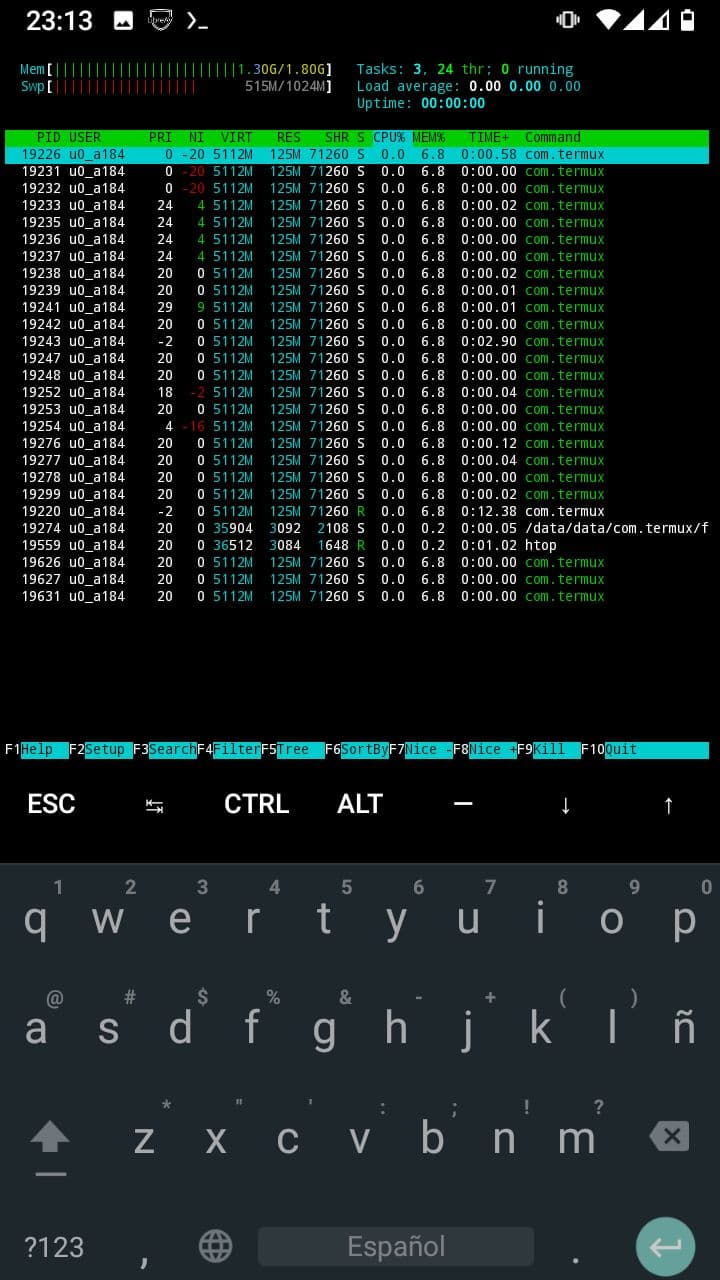The width and height of the screenshot is (720, 1280).
Task: Tap the tab extra key
Action: [154, 805]
